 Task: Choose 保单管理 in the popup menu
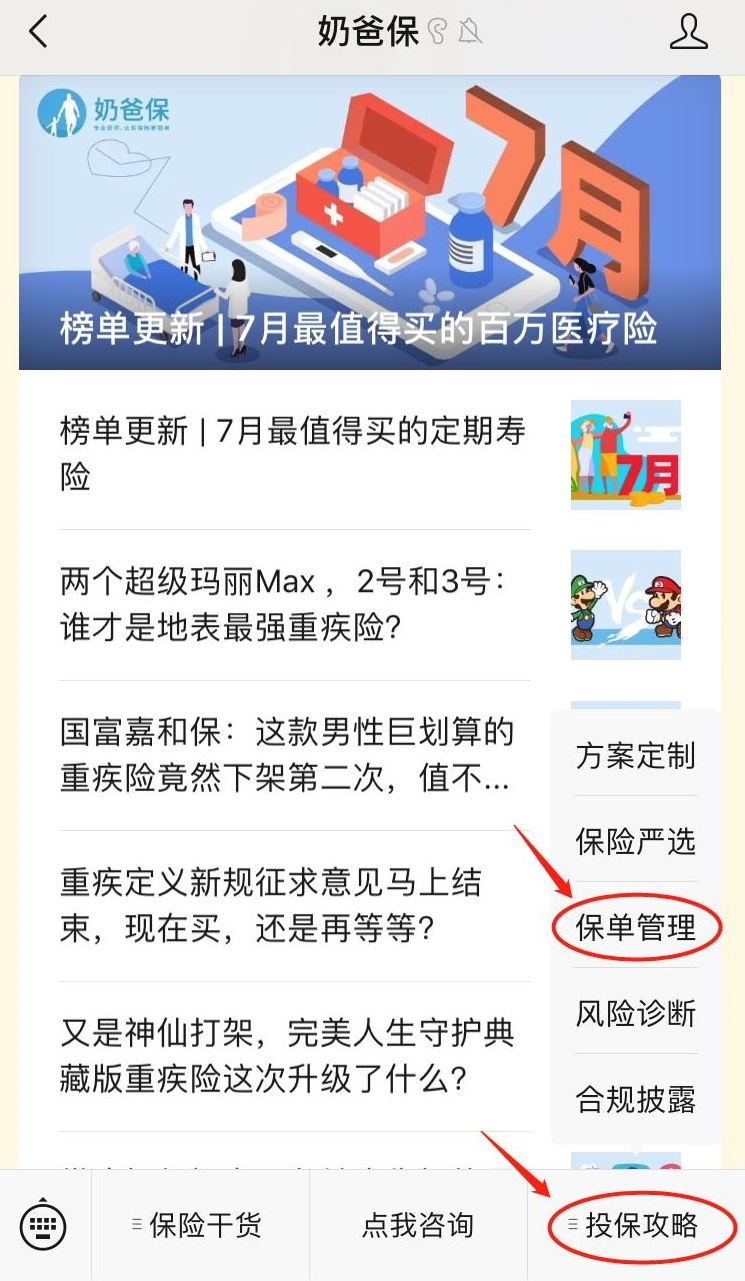pyautogui.click(x=635, y=927)
